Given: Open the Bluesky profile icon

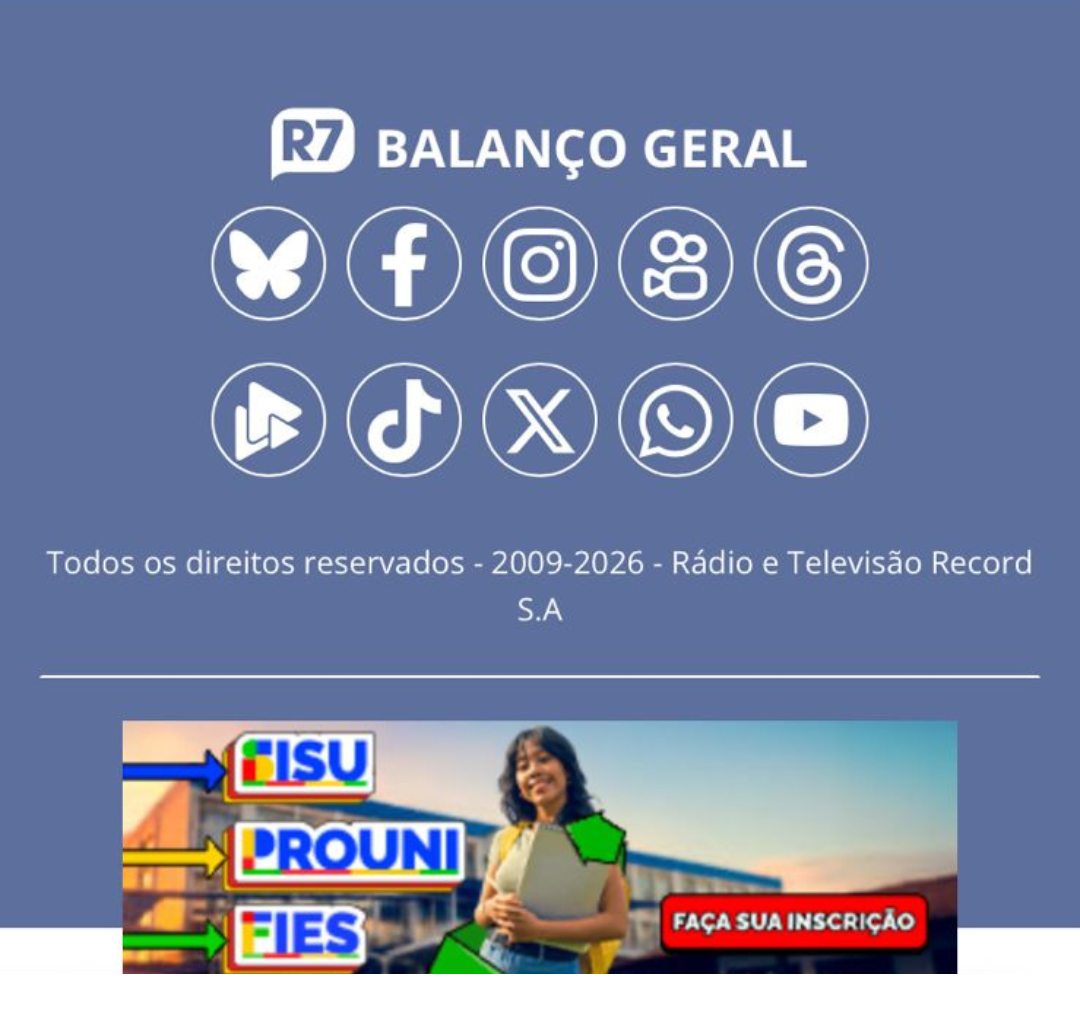Looking at the screenshot, I should pos(268,264).
